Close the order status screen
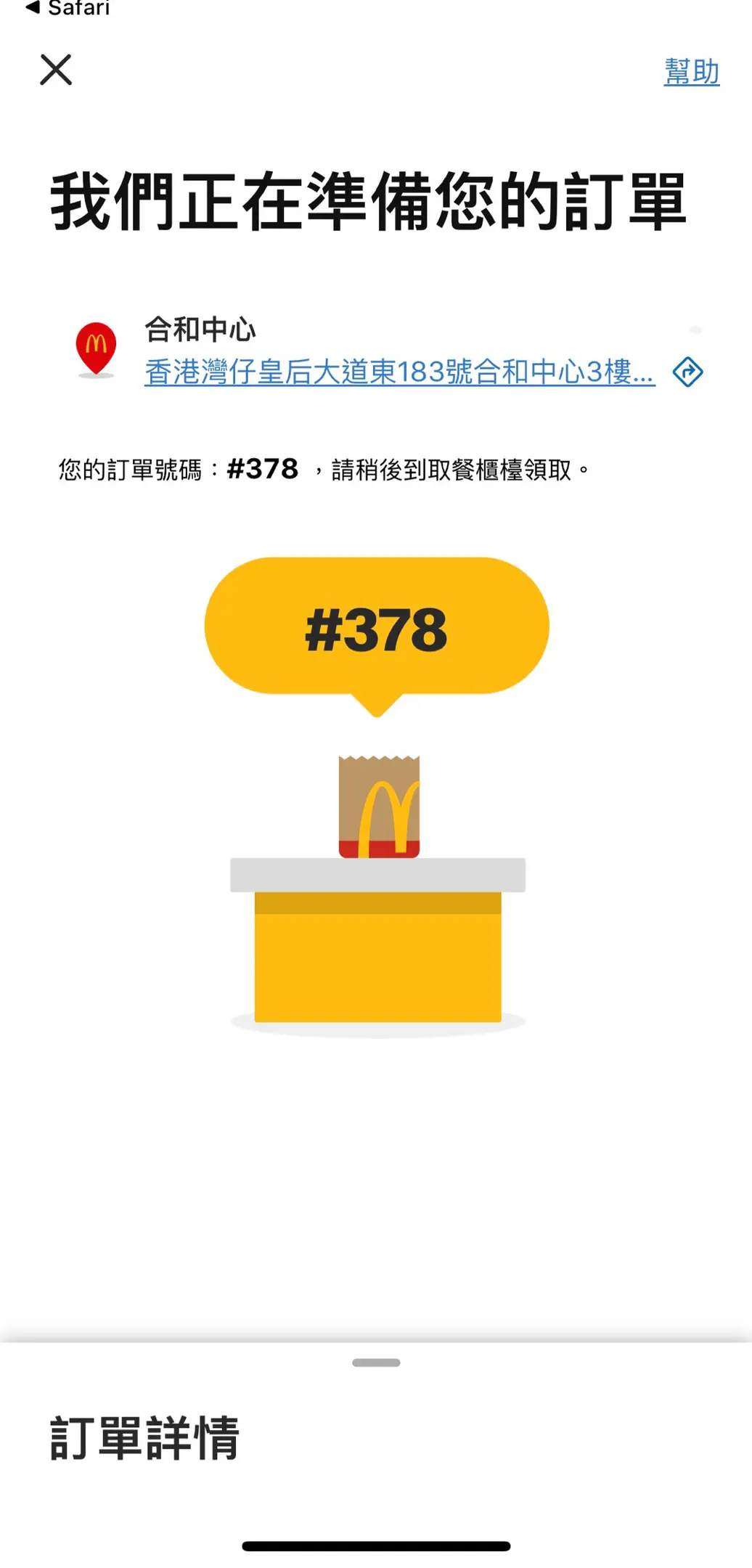The width and height of the screenshot is (752, 1568). click(56, 70)
